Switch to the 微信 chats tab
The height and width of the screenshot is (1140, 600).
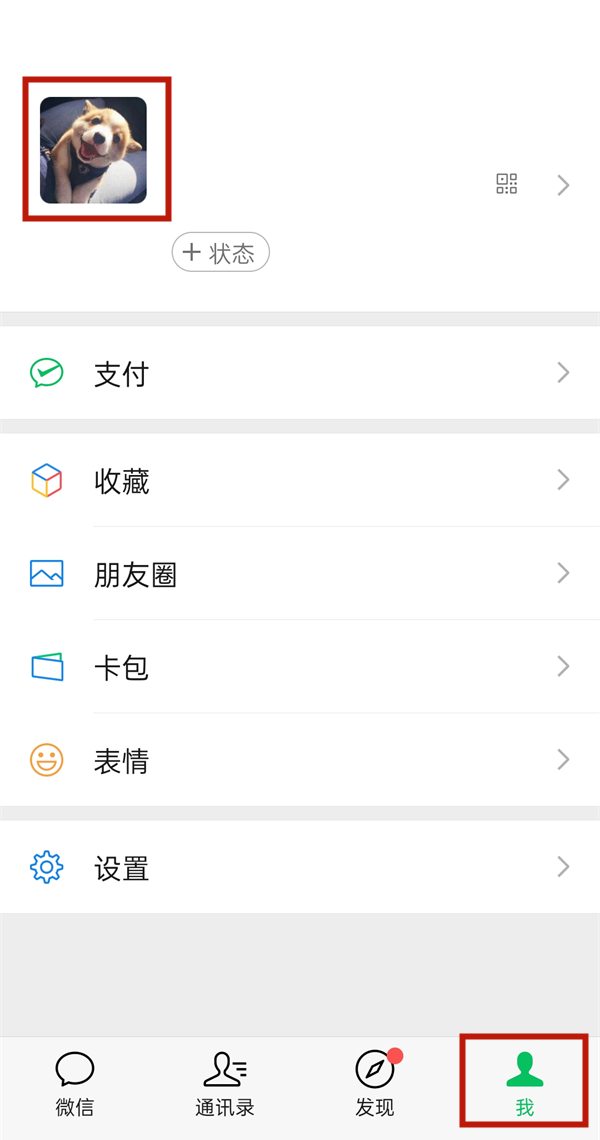(75, 1086)
